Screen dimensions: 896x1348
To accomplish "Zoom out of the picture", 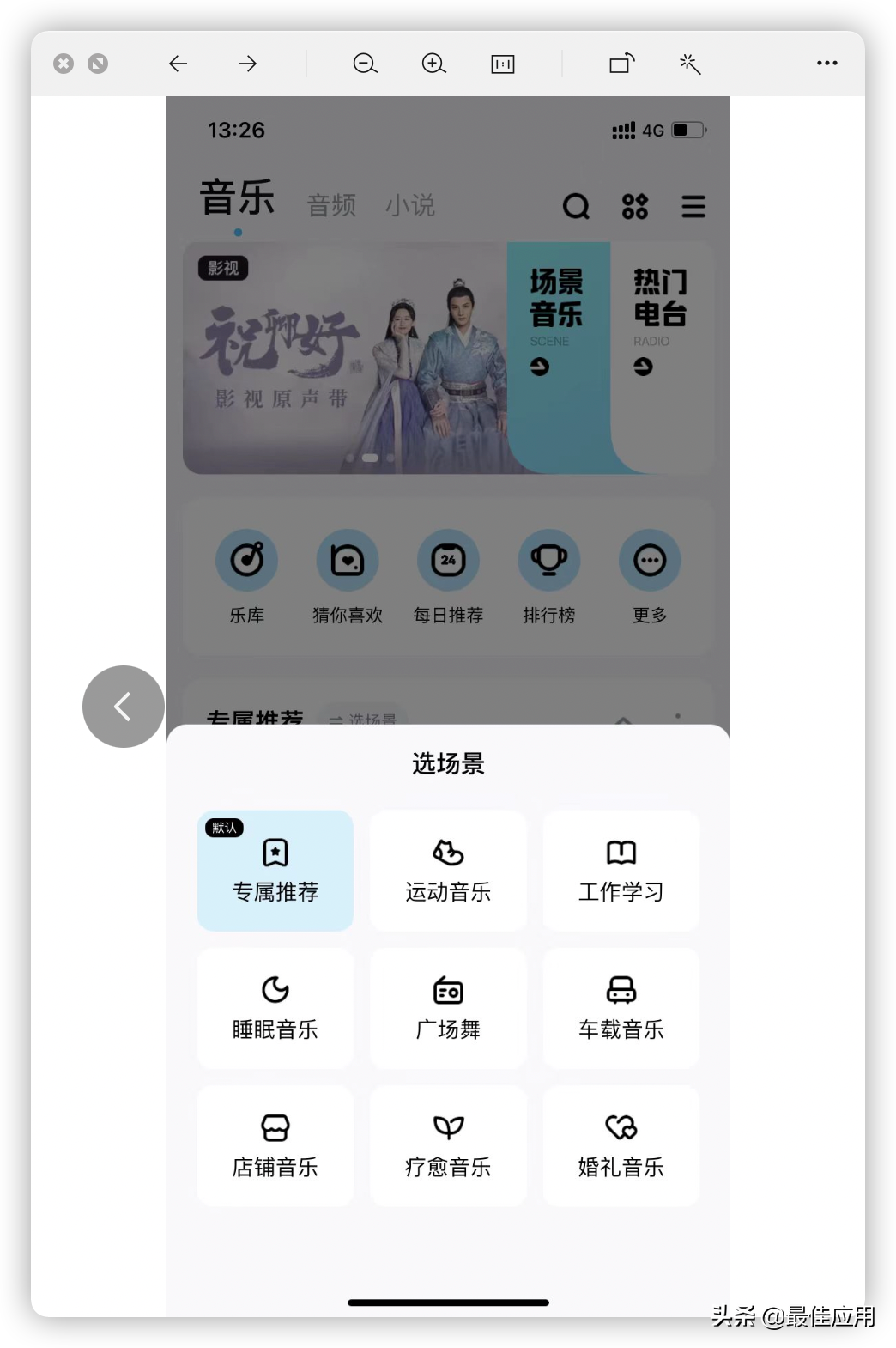I will [366, 64].
